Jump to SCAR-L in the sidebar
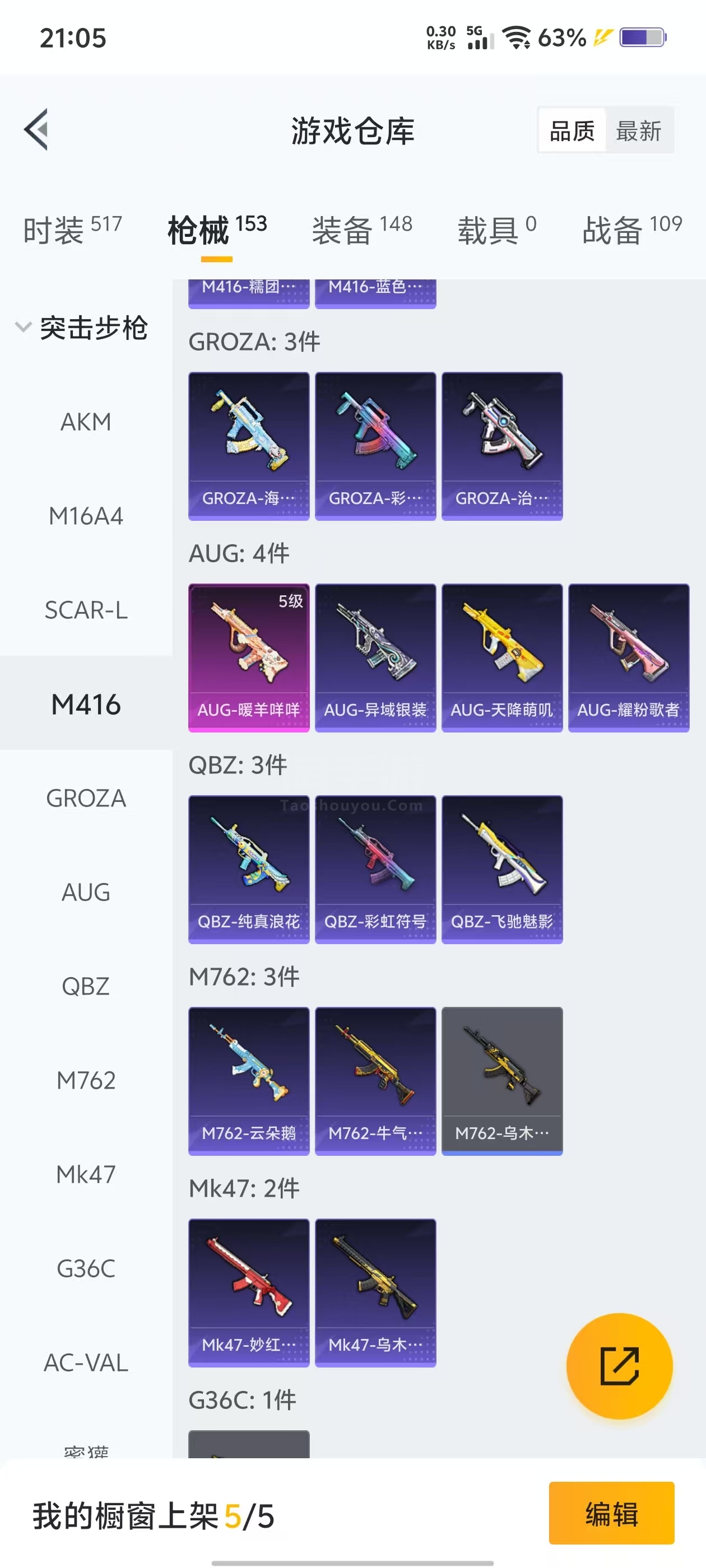 86,610
